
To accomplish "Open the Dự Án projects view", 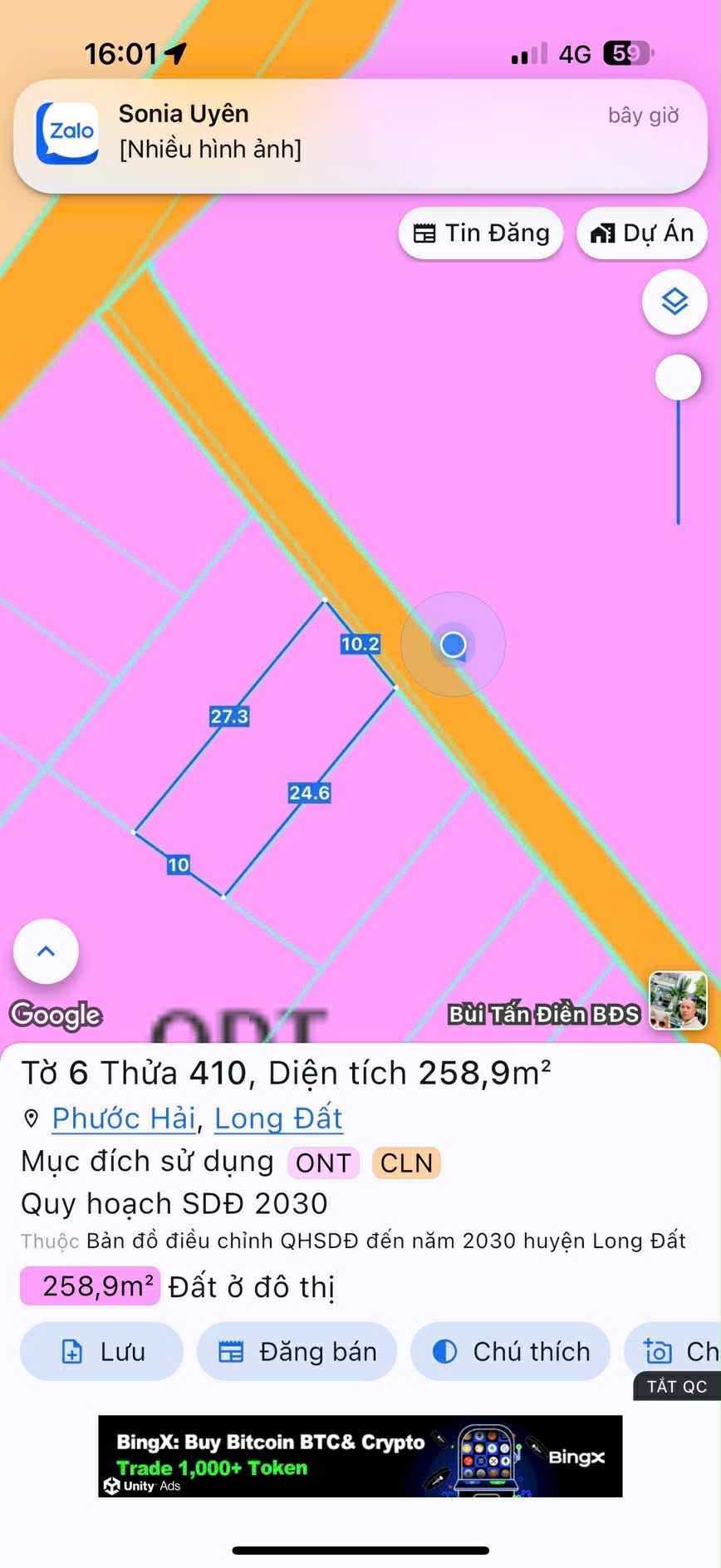I will (641, 233).
